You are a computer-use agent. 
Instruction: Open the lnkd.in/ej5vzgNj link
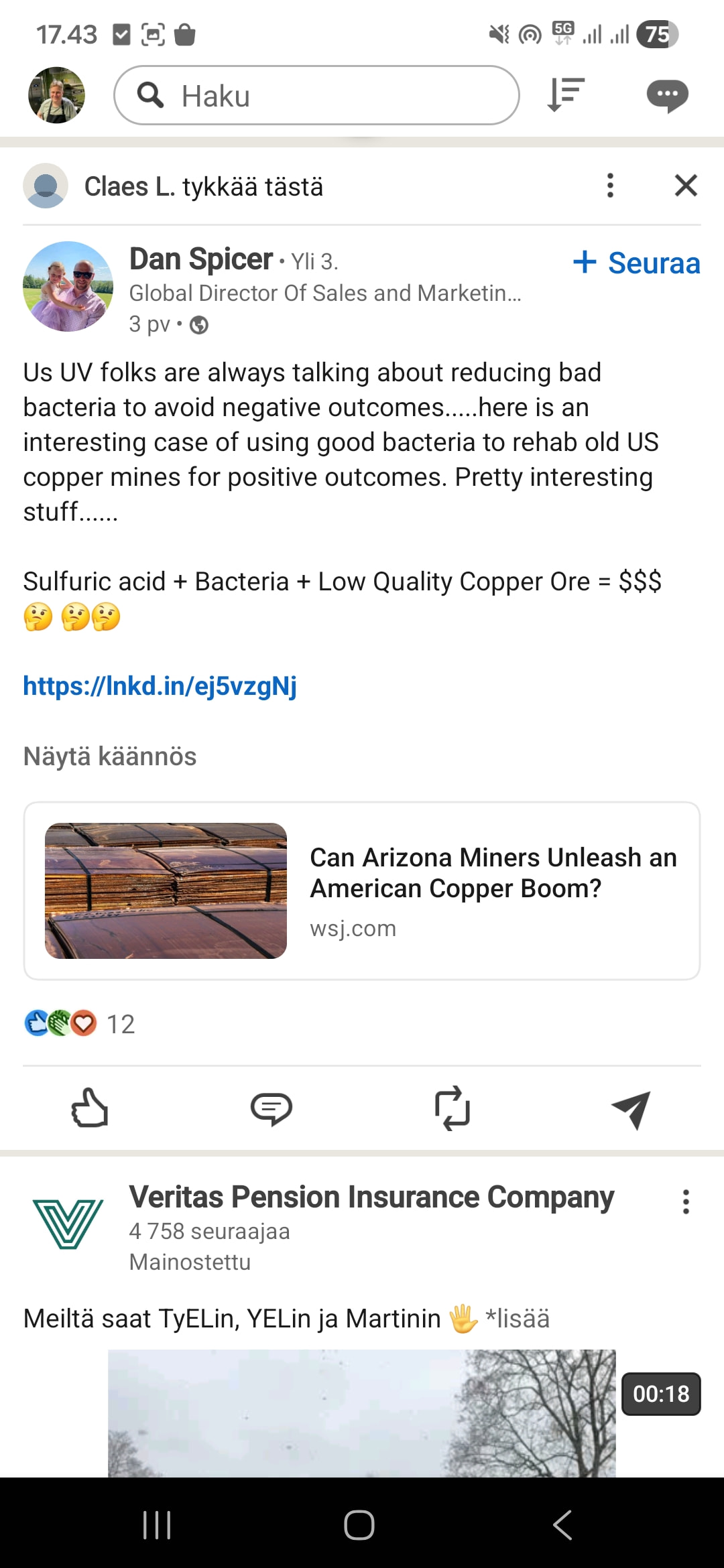(x=160, y=686)
